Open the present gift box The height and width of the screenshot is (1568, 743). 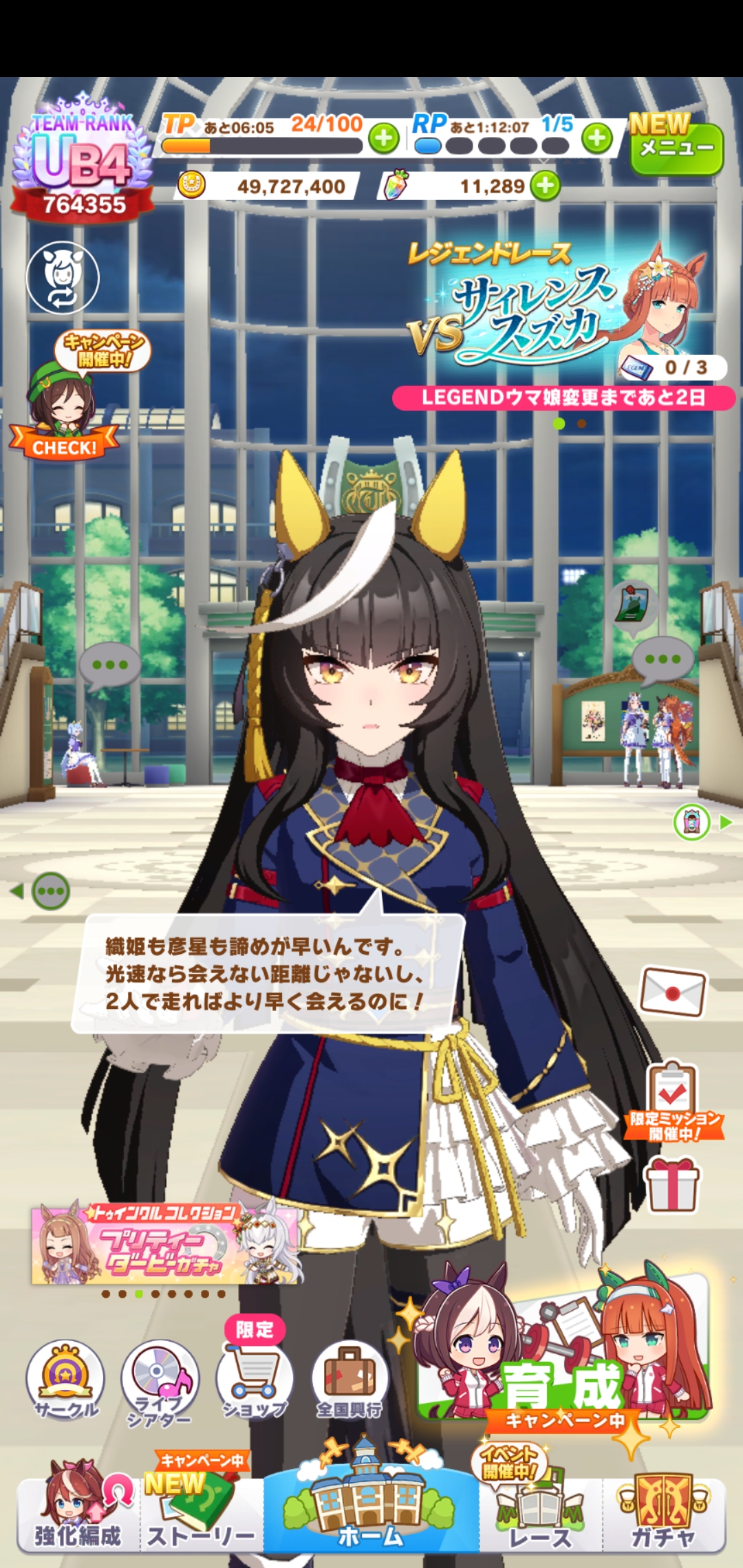point(672,1183)
